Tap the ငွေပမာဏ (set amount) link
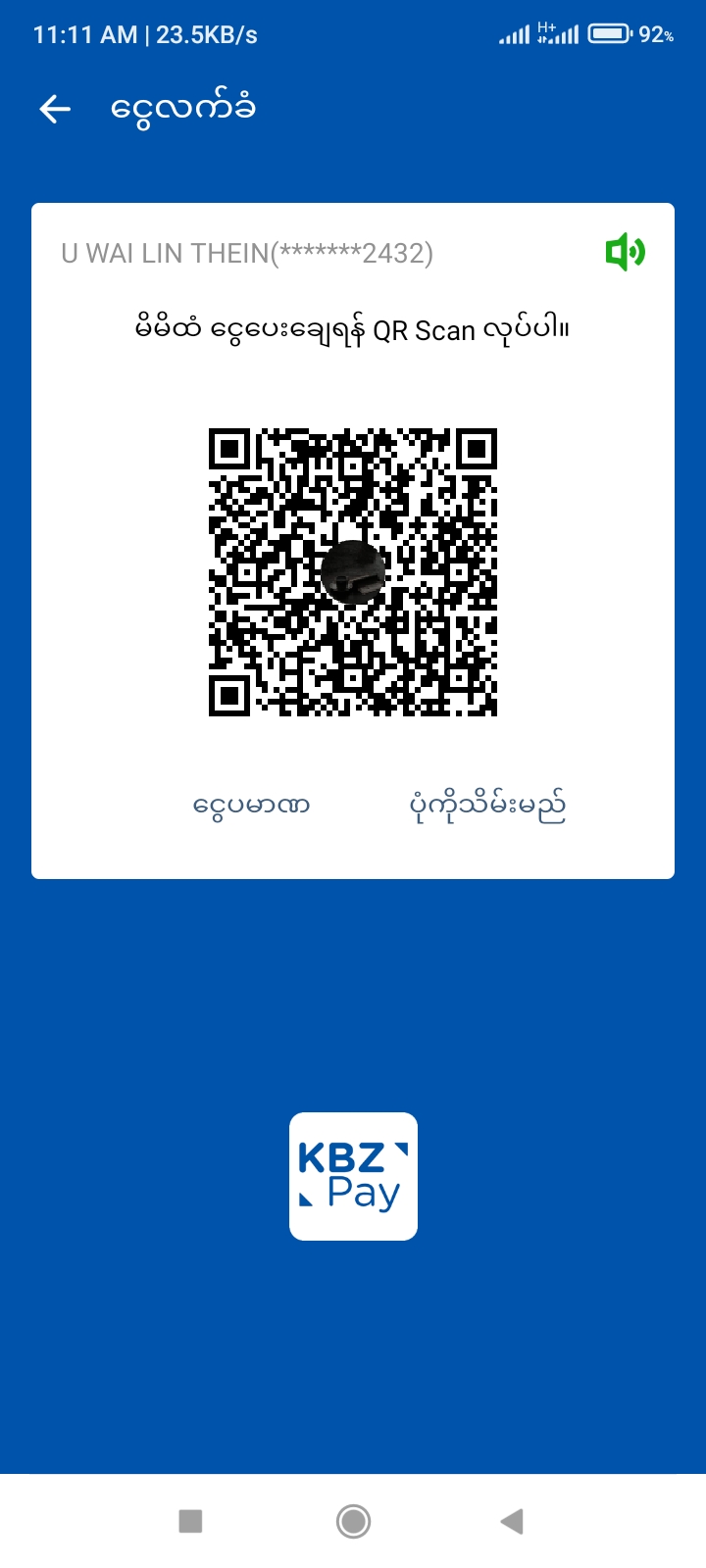This screenshot has height=1568, width=706. tap(252, 807)
